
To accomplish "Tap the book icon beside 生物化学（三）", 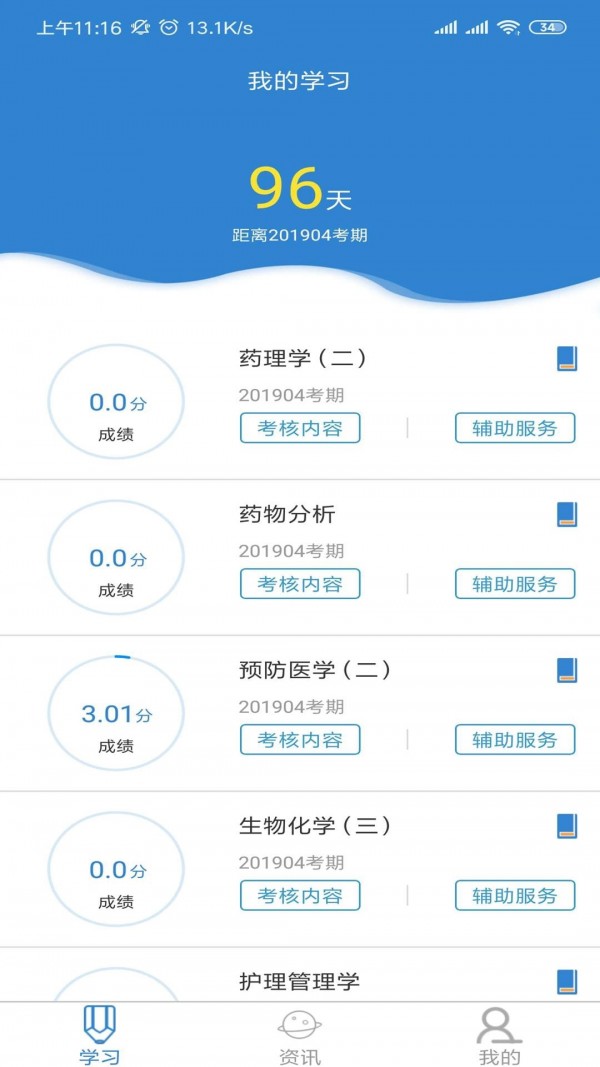I will pos(567,827).
